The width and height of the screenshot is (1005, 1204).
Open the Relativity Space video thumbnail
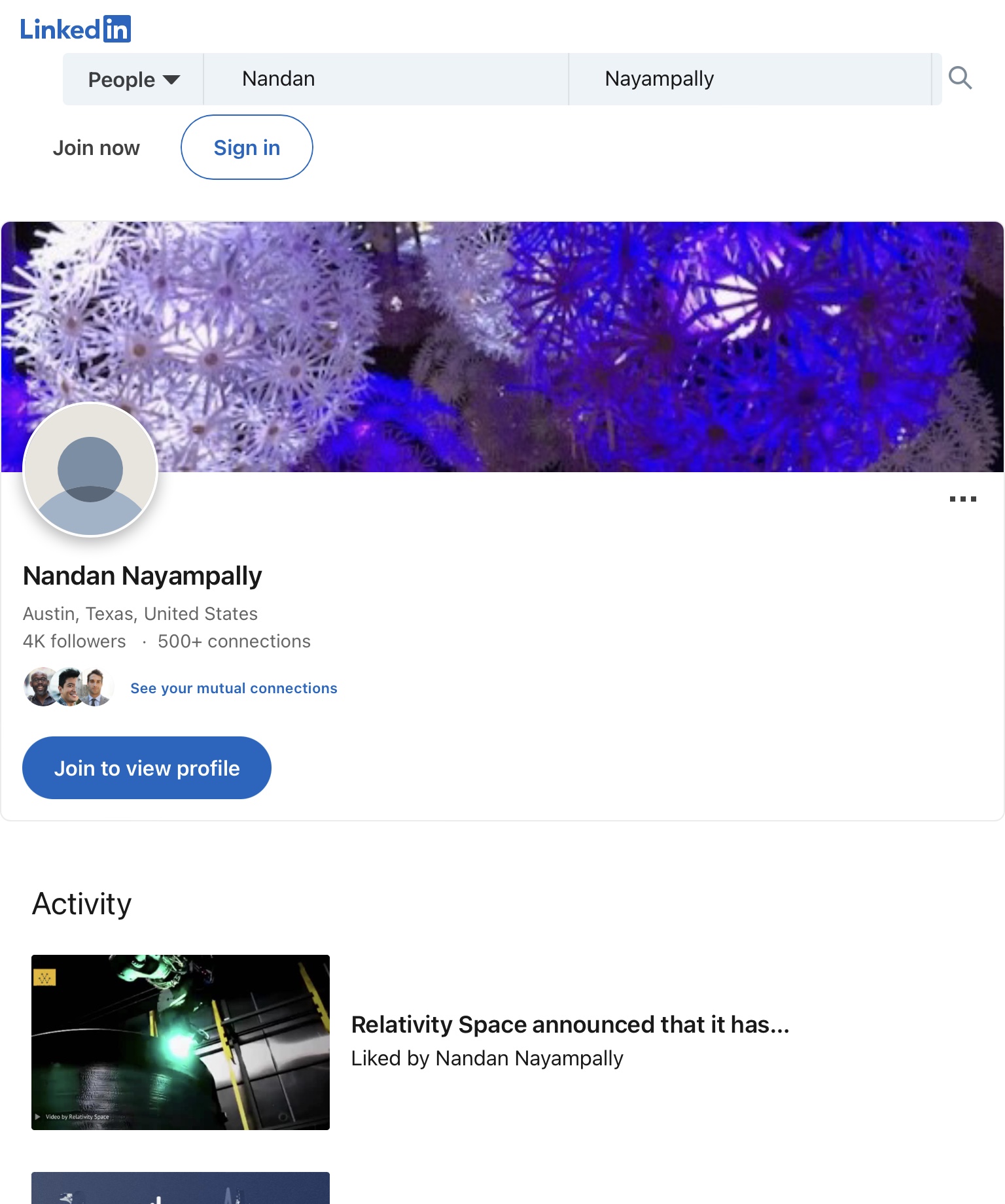point(181,1042)
